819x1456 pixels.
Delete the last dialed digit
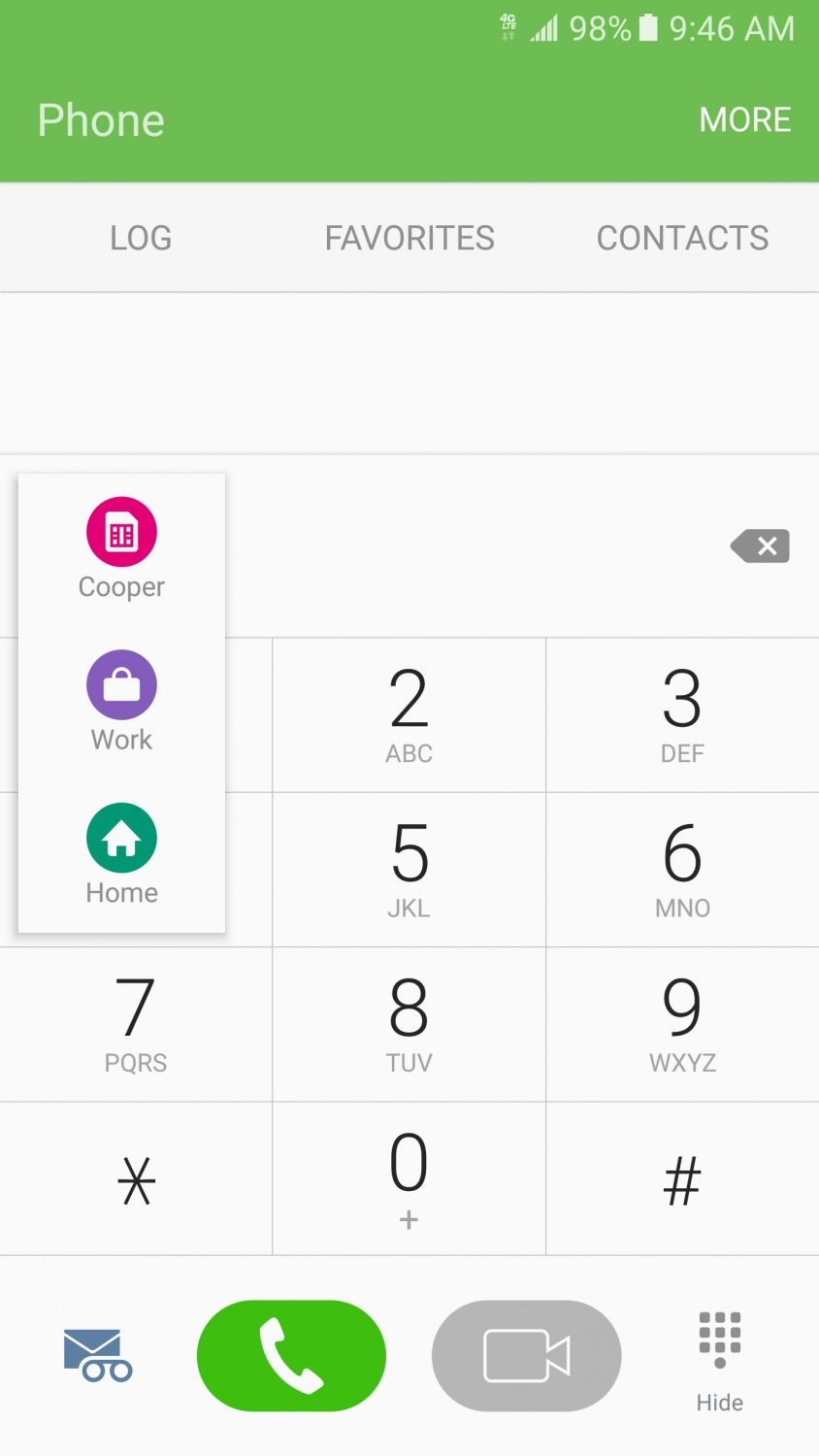(761, 546)
